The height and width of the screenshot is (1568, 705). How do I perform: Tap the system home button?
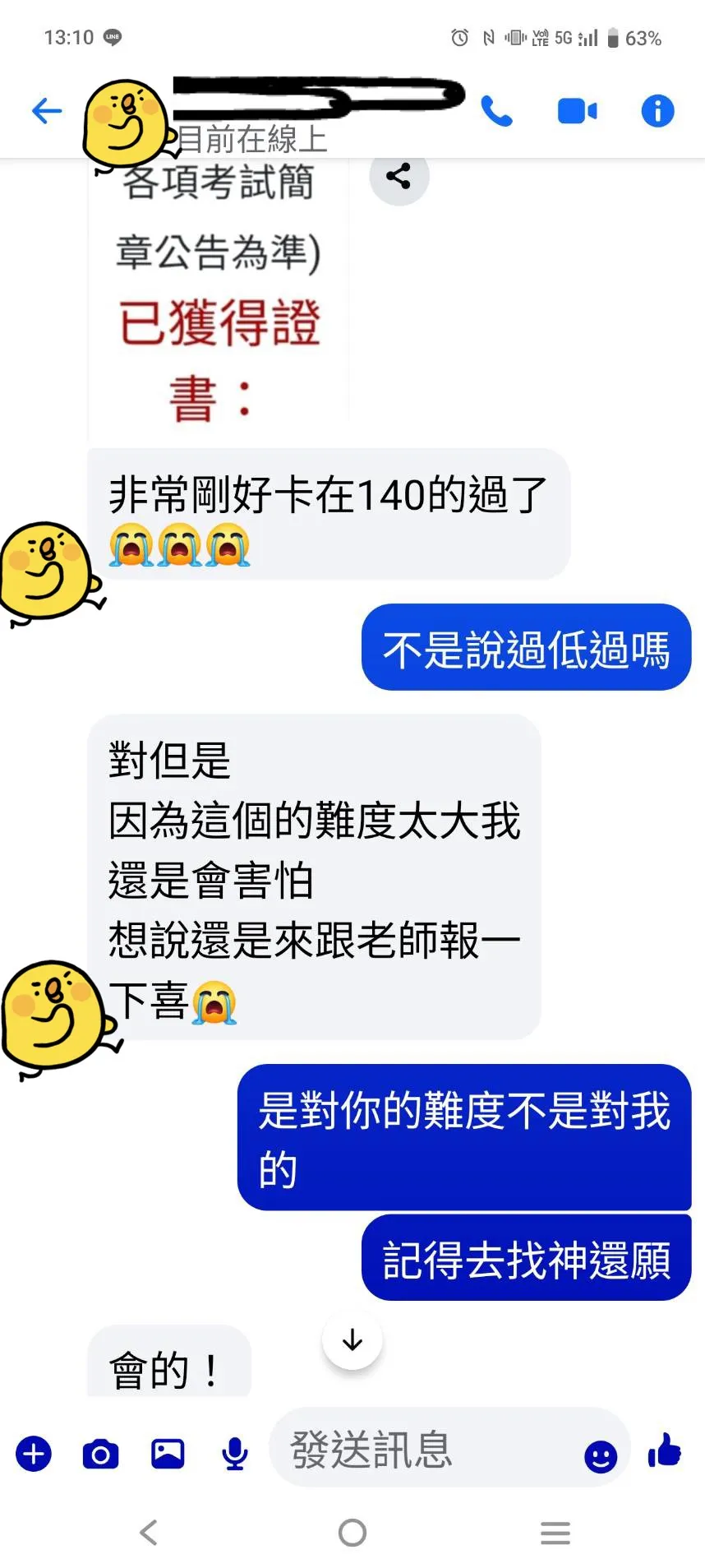352,1533
